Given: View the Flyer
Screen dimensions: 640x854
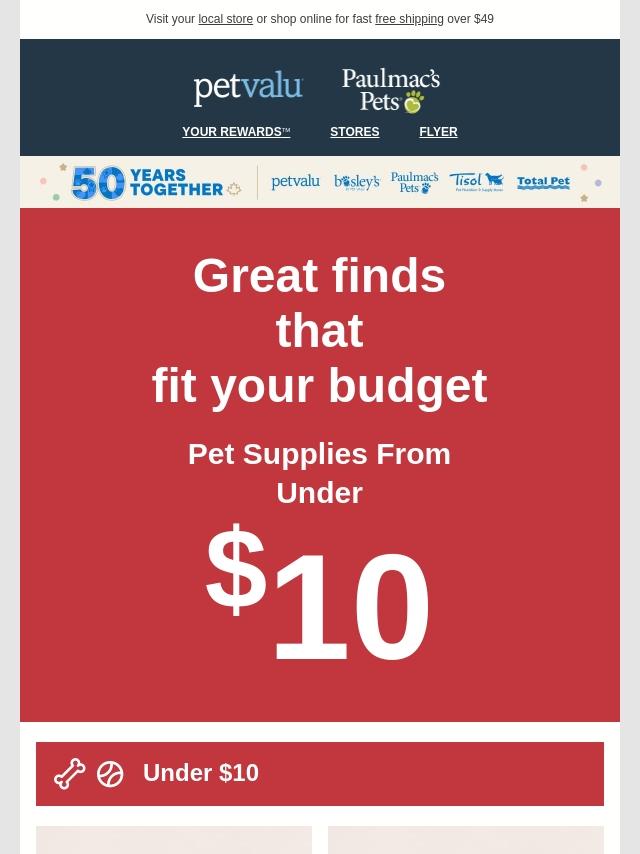Looking at the screenshot, I should coord(438,132).
